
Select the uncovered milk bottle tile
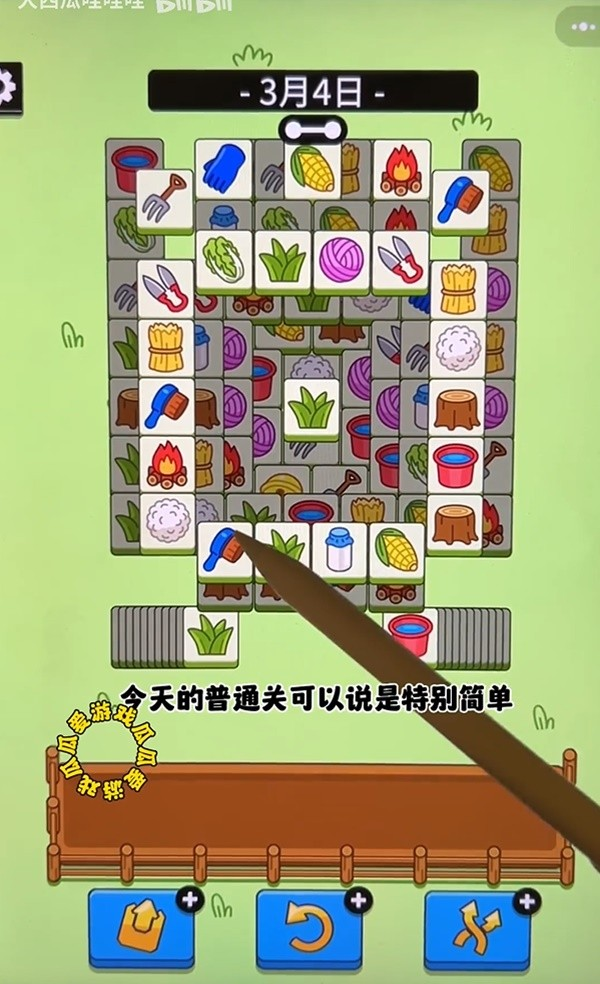[x=339, y=551]
